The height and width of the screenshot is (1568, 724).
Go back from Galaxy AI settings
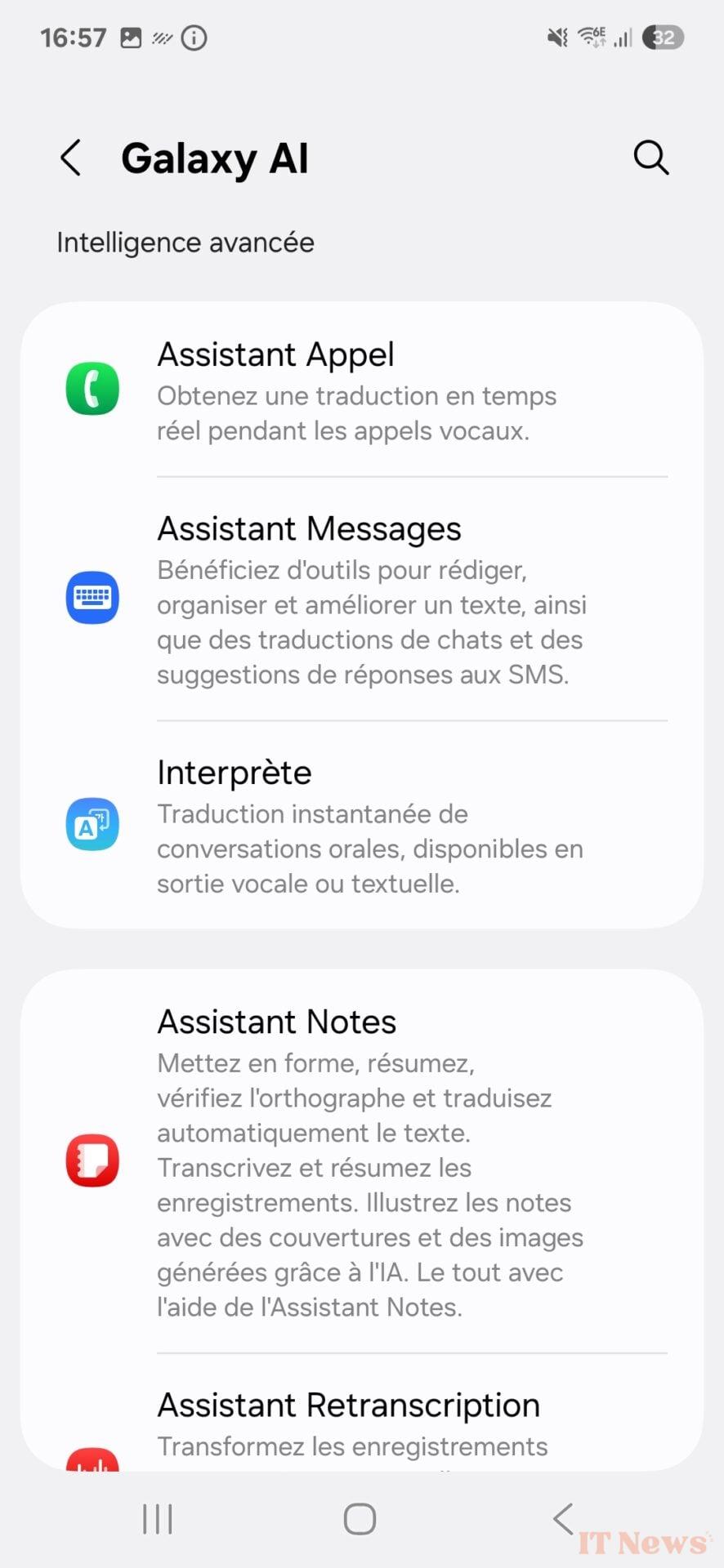[x=71, y=158]
